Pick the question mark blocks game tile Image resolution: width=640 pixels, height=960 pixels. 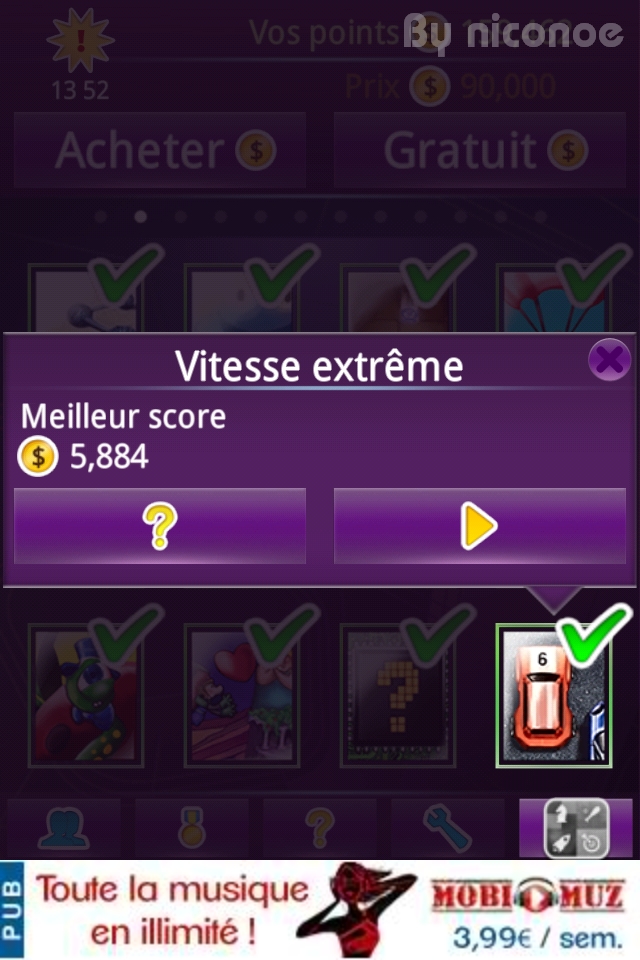397,696
